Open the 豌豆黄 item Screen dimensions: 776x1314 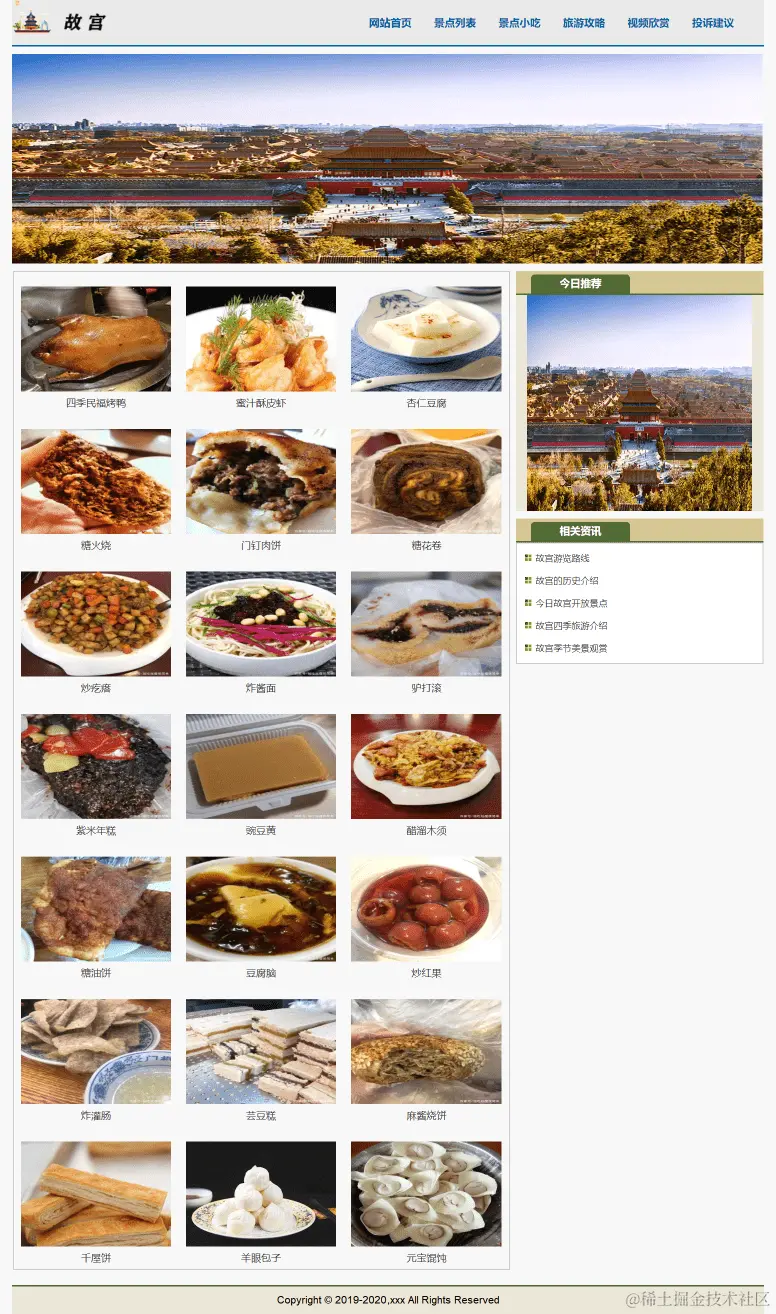pyautogui.click(x=261, y=766)
